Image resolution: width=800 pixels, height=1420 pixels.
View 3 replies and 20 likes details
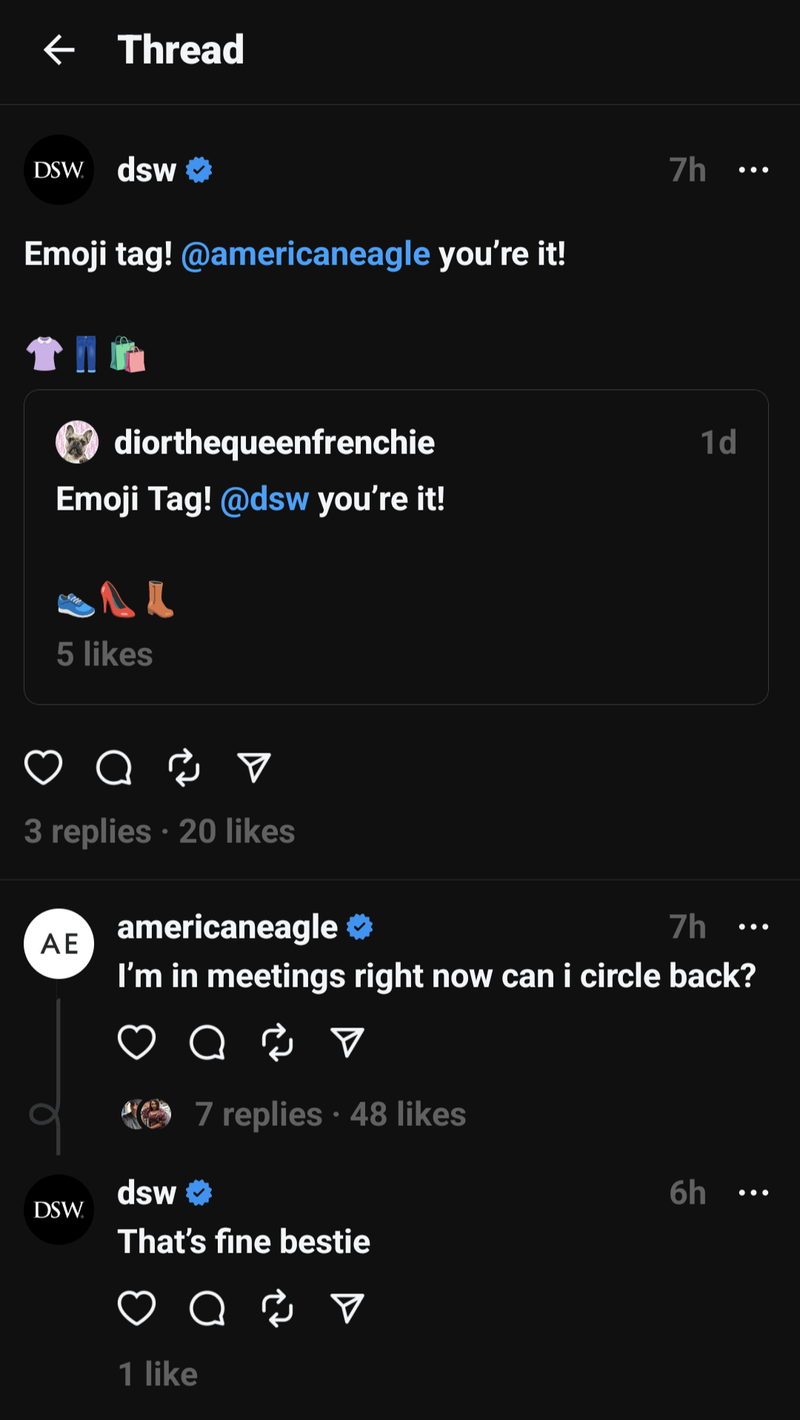160,831
